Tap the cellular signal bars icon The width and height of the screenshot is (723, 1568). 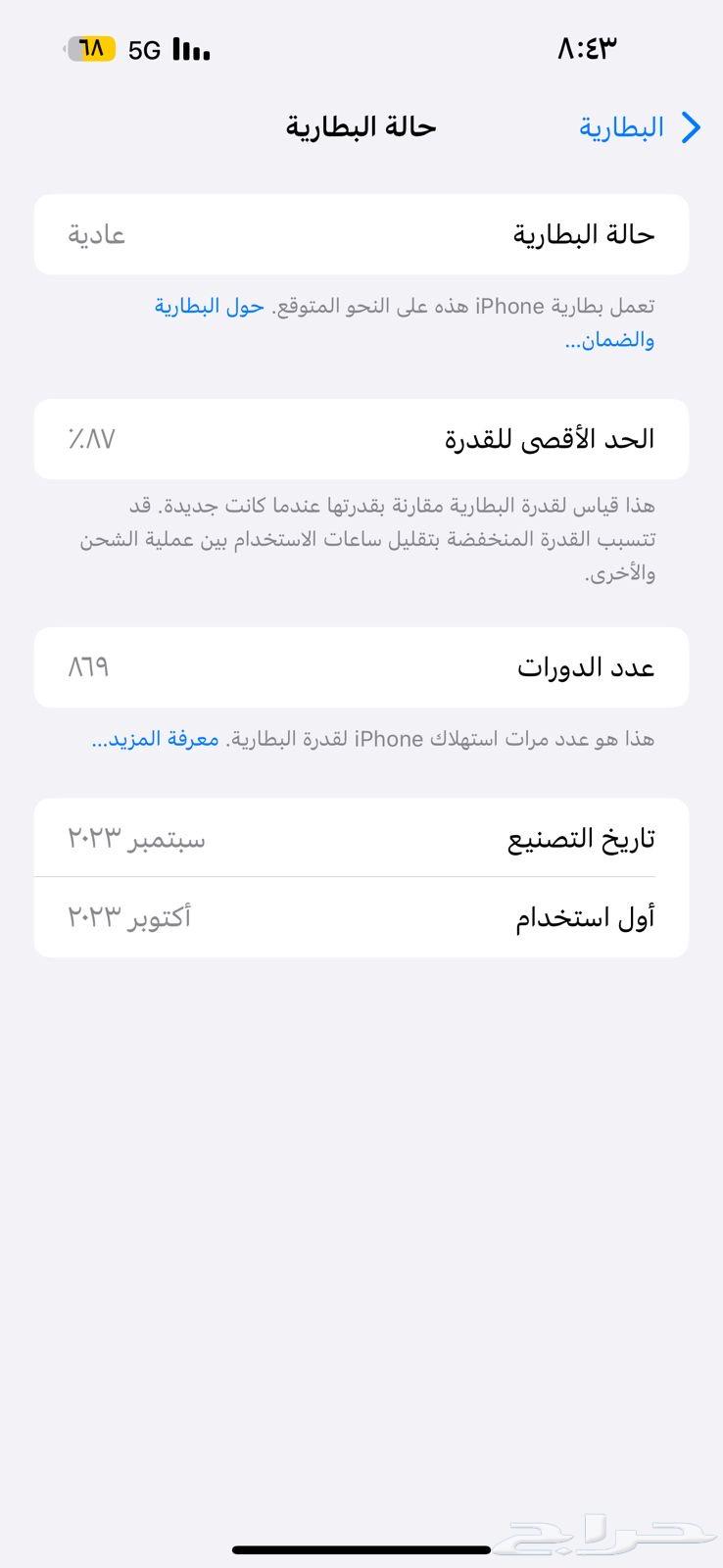[189, 47]
